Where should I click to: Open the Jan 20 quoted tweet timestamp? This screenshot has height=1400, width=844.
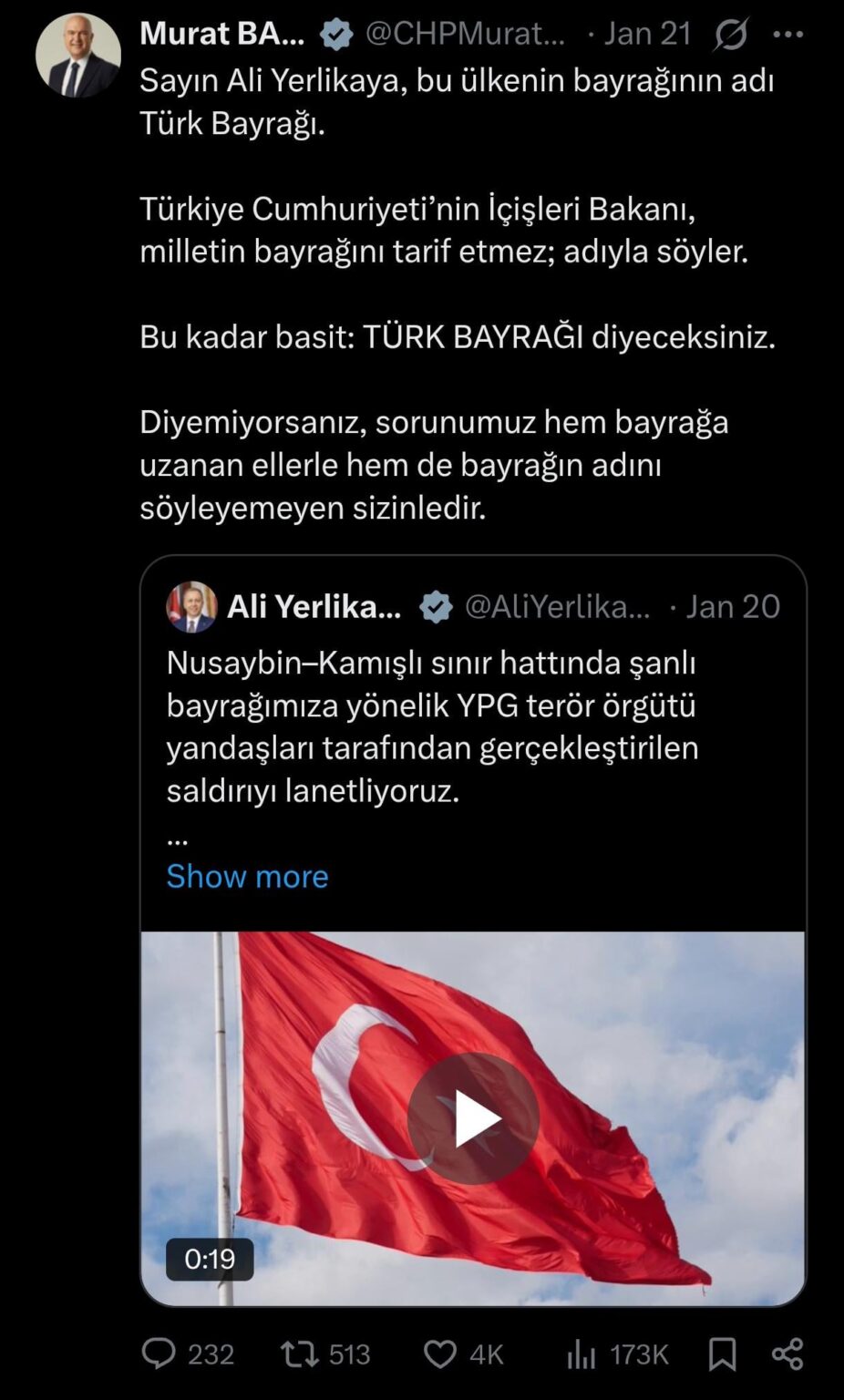[x=732, y=605]
